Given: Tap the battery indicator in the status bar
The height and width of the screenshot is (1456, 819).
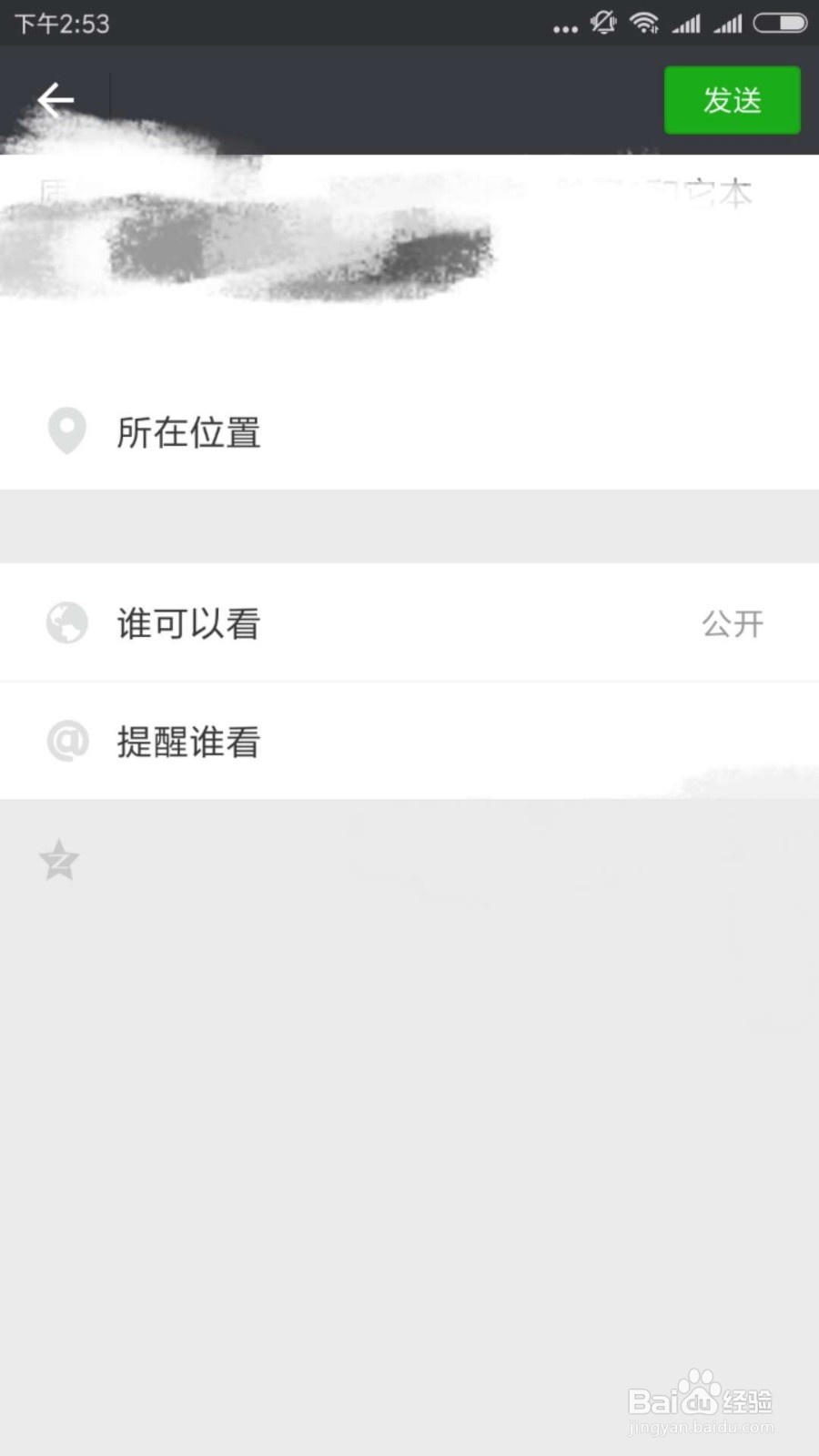Looking at the screenshot, I should click(x=778, y=23).
